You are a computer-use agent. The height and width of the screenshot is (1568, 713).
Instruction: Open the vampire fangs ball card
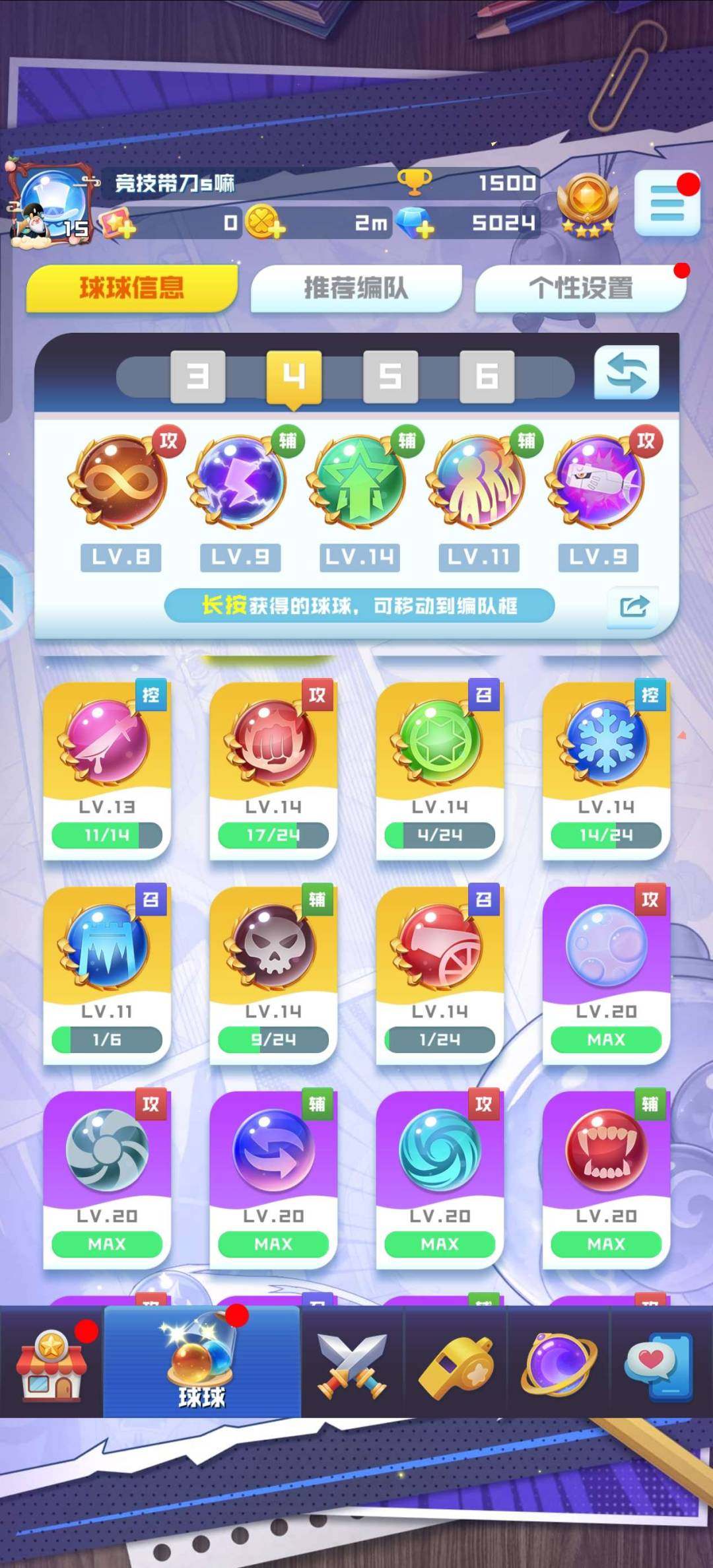pyautogui.click(x=606, y=1178)
